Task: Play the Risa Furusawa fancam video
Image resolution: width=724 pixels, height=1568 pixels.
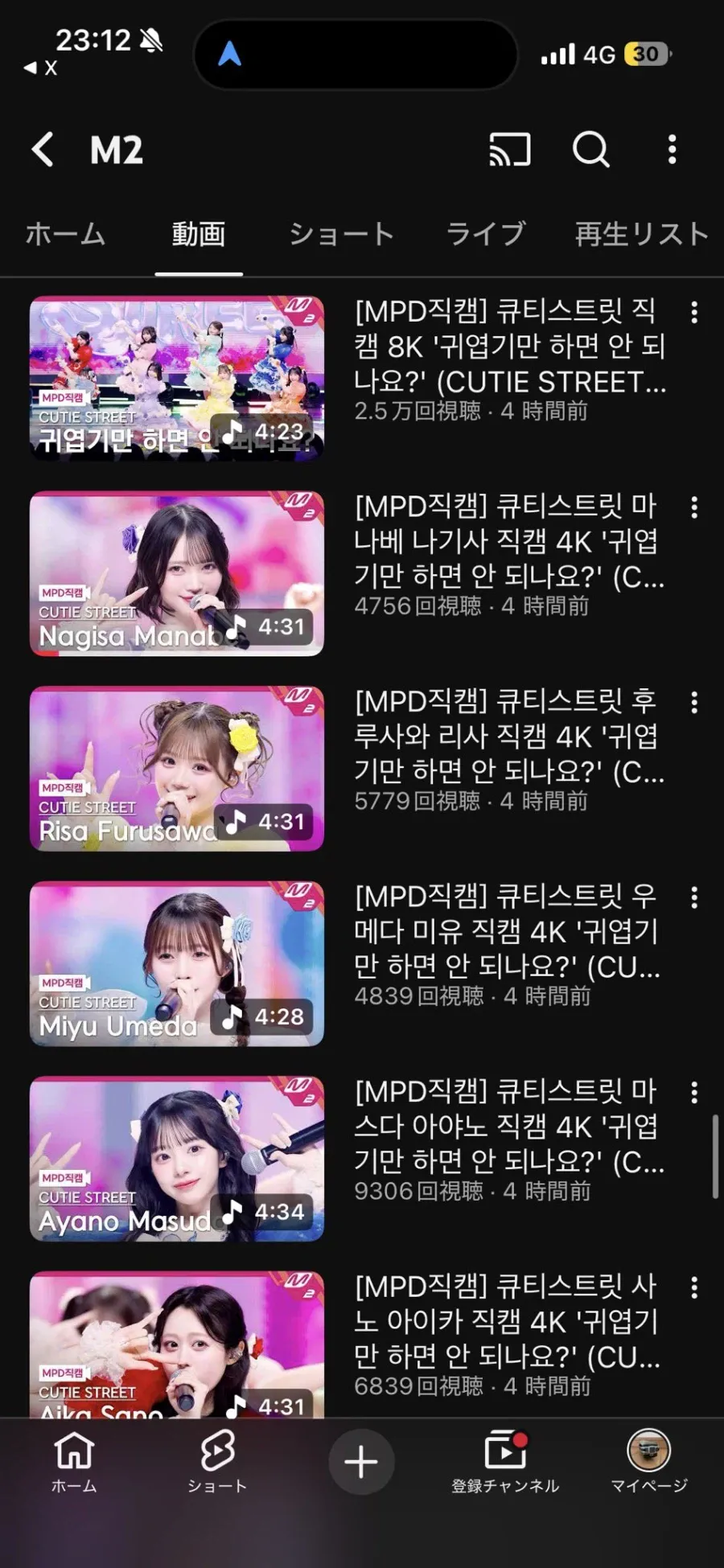Action: 177,769
